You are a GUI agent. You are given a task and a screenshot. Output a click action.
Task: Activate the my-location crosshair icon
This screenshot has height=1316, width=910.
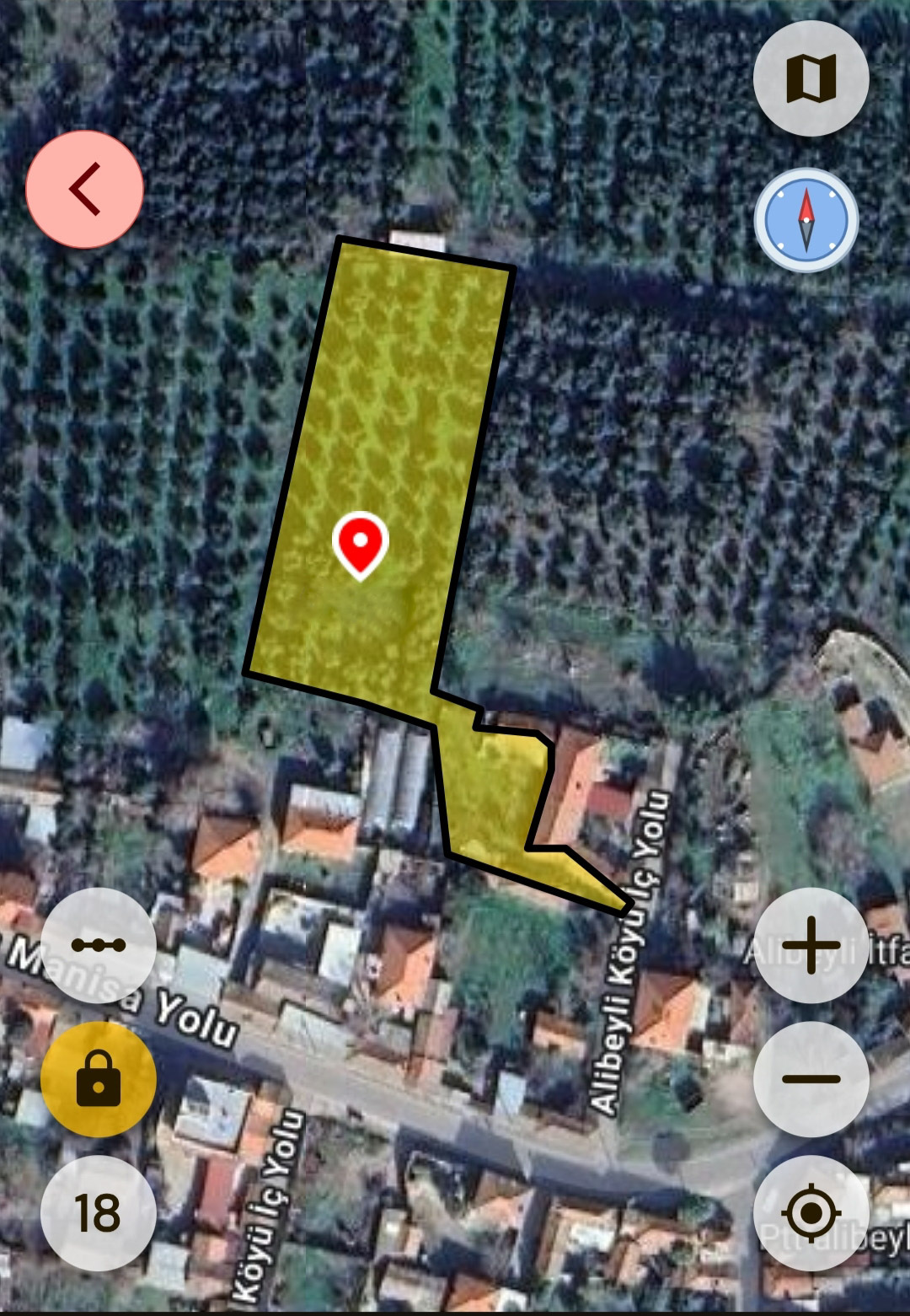809,1213
